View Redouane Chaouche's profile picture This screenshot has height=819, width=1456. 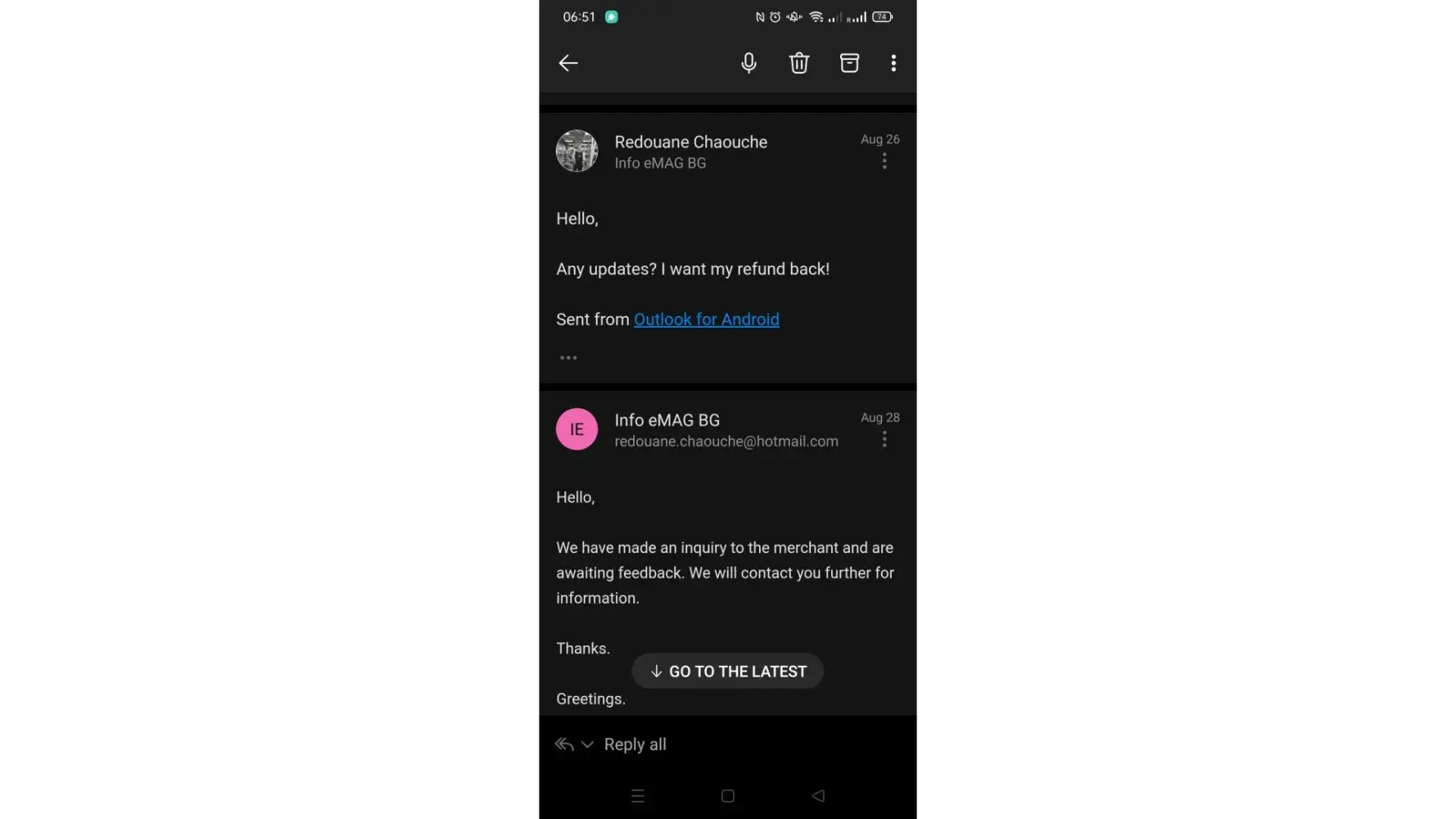577,151
